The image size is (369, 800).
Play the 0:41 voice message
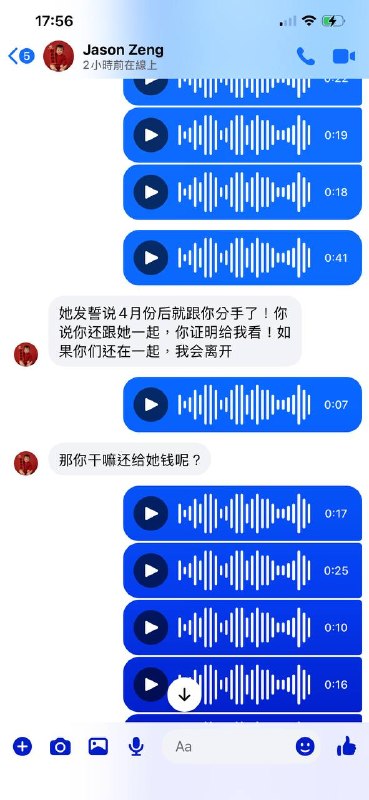point(151,258)
